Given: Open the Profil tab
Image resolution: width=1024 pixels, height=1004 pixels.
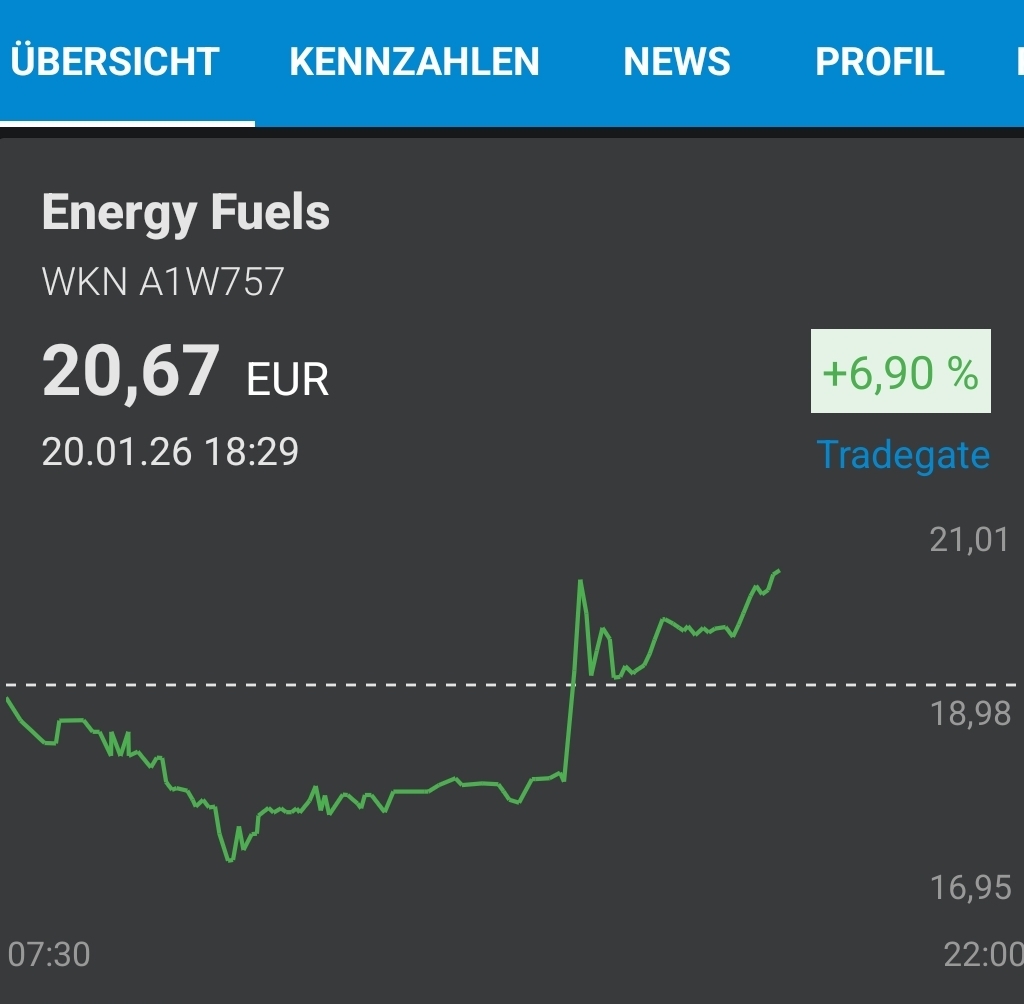Looking at the screenshot, I should [x=879, y=62].
